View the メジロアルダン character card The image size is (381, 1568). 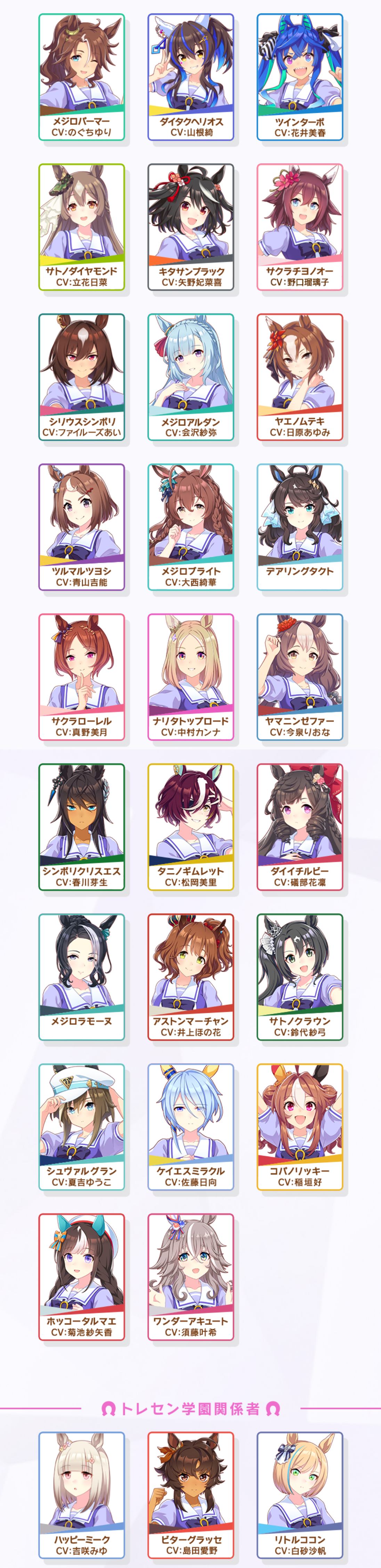pyautogui.click(x=191, y=377)
